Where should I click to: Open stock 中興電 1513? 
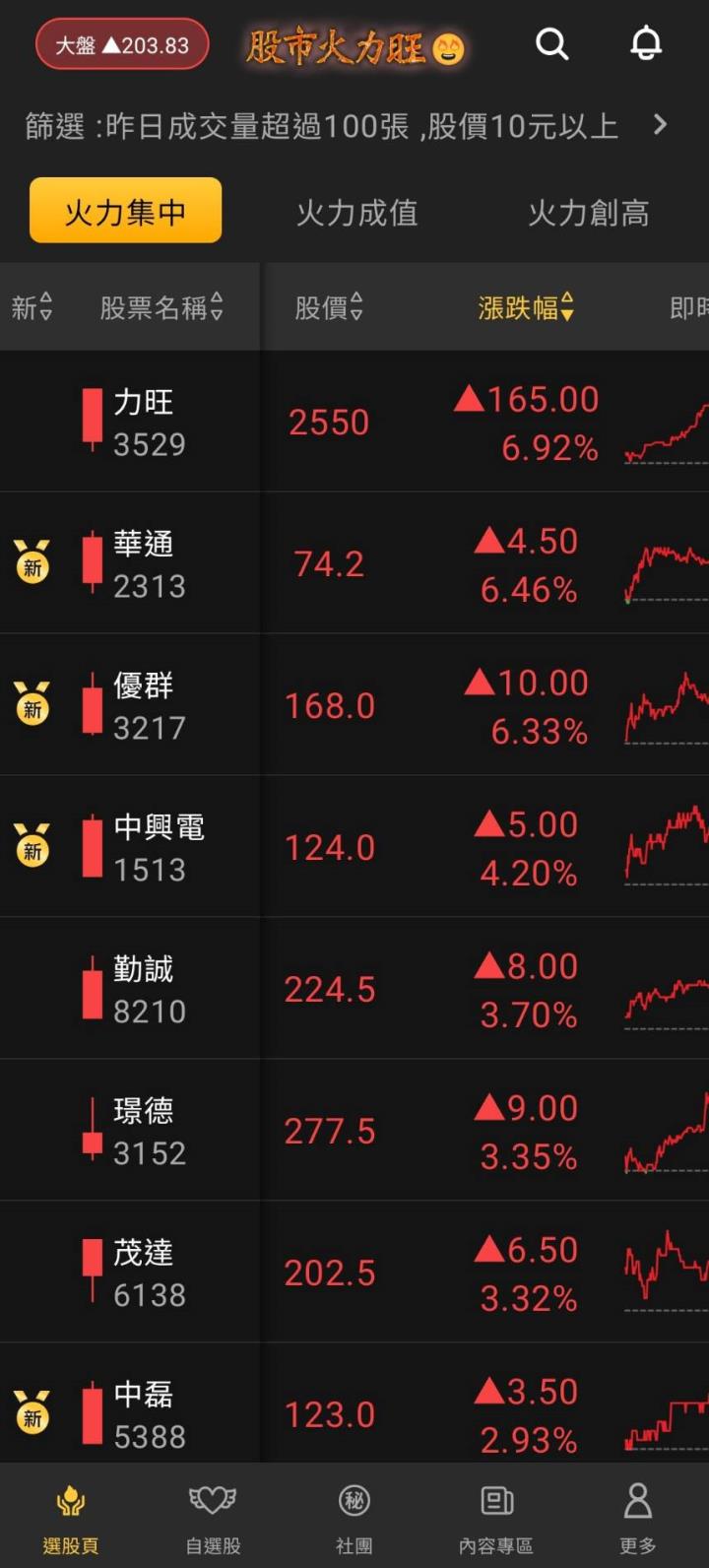point(158,848)
